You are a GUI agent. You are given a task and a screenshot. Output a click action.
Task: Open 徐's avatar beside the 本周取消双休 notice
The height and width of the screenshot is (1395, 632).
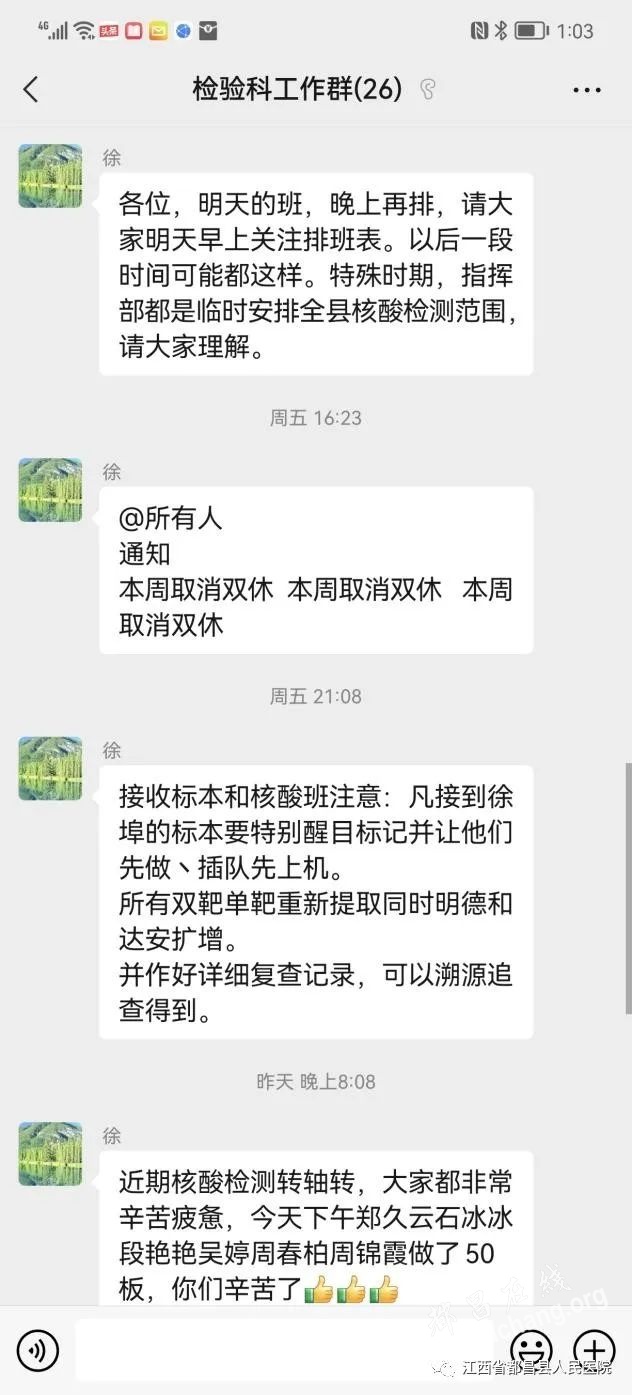click(50, 490)
